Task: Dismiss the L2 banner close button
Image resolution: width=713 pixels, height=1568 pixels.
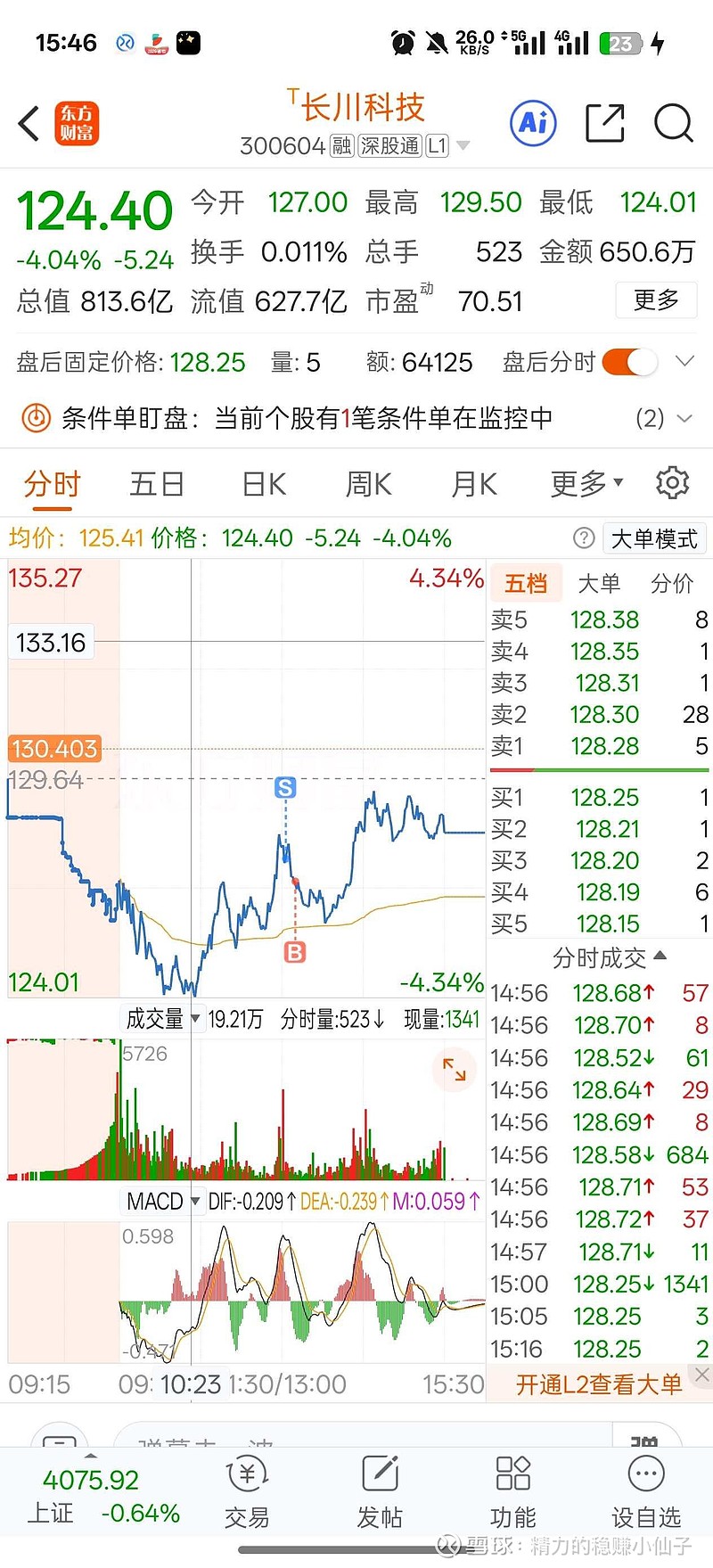Action: pos(701,1375)
